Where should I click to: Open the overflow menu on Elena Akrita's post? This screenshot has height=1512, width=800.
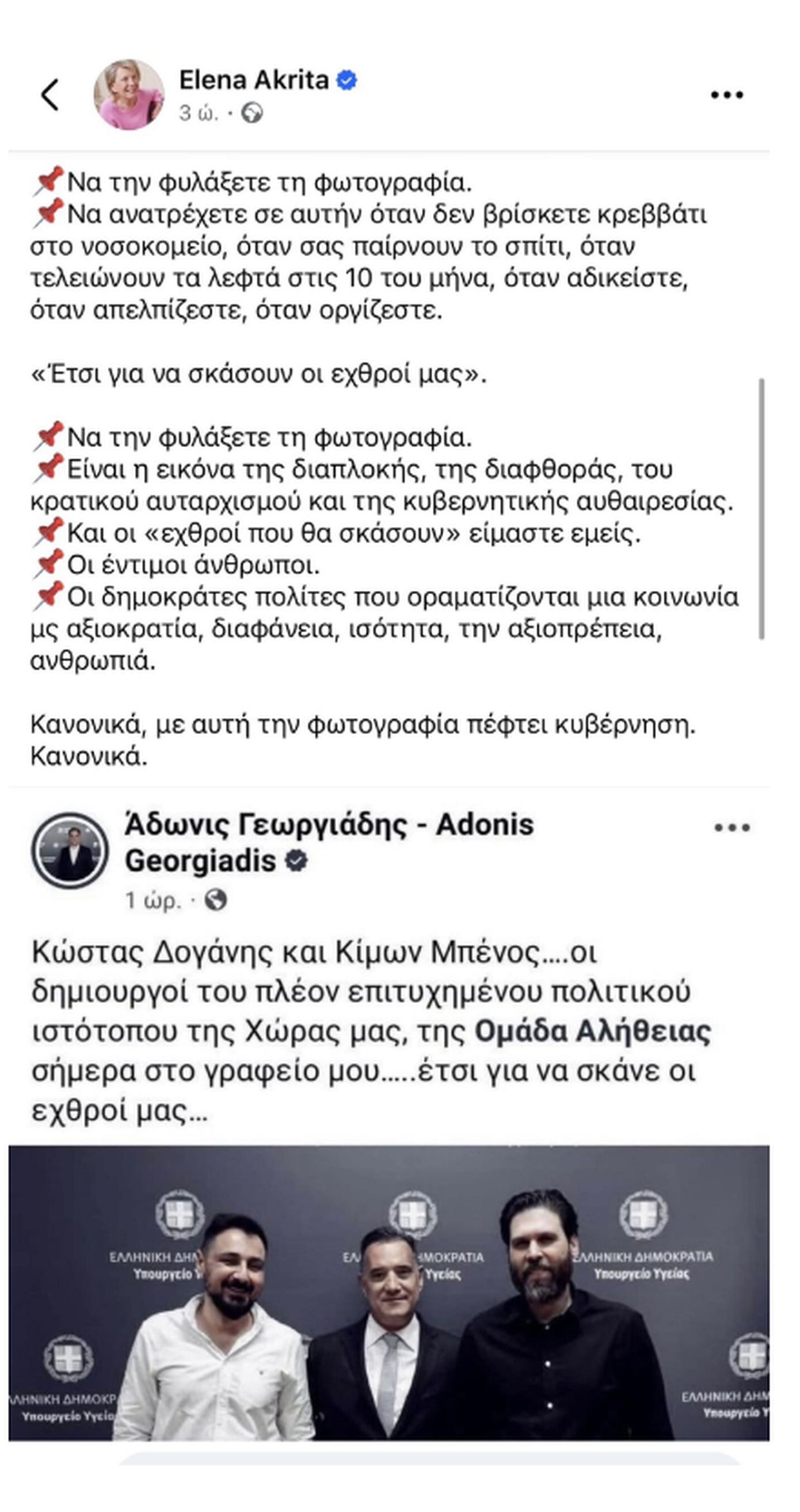click(x=727, y=94)
